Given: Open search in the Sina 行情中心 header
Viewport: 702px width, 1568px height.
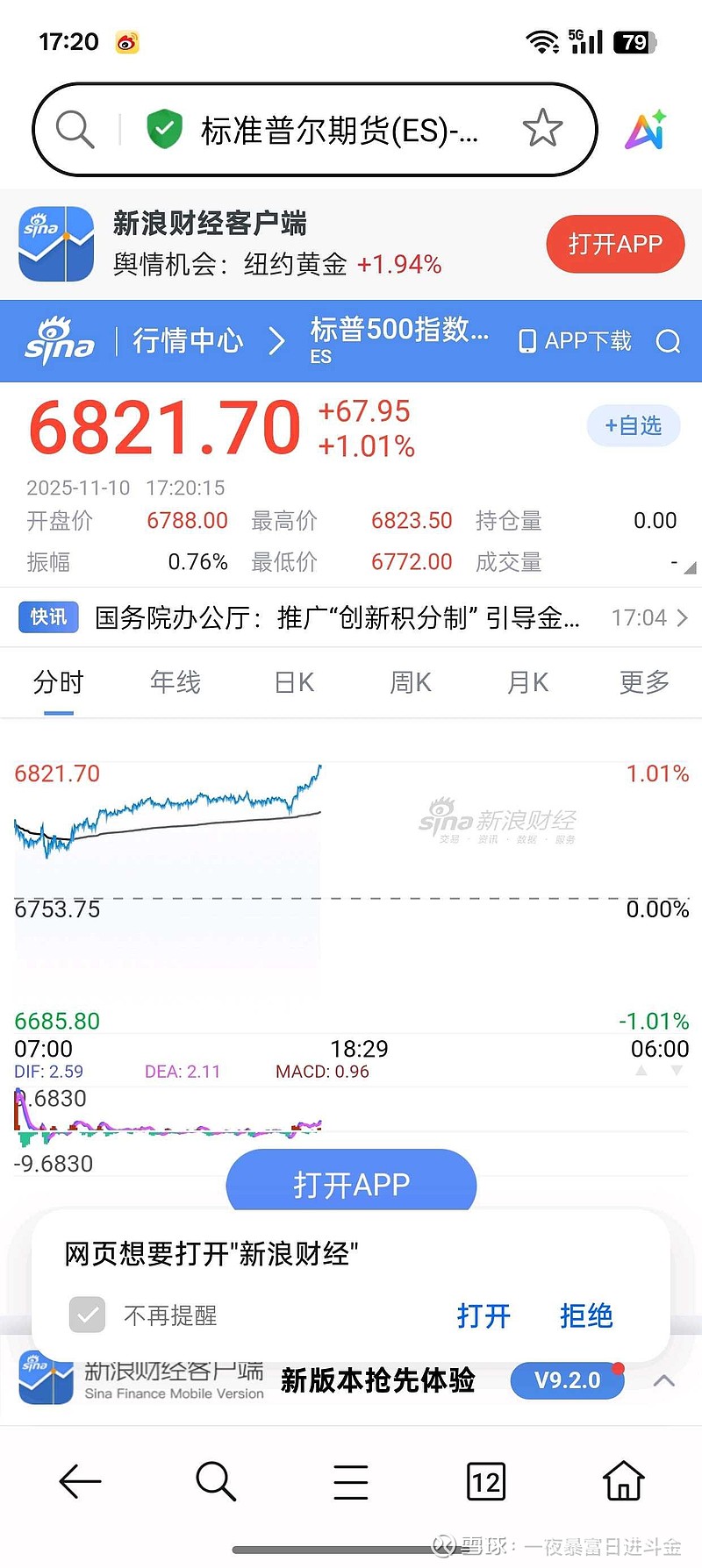Looking at the screenshot, I should pyautogui.click(x=669, y=341).
